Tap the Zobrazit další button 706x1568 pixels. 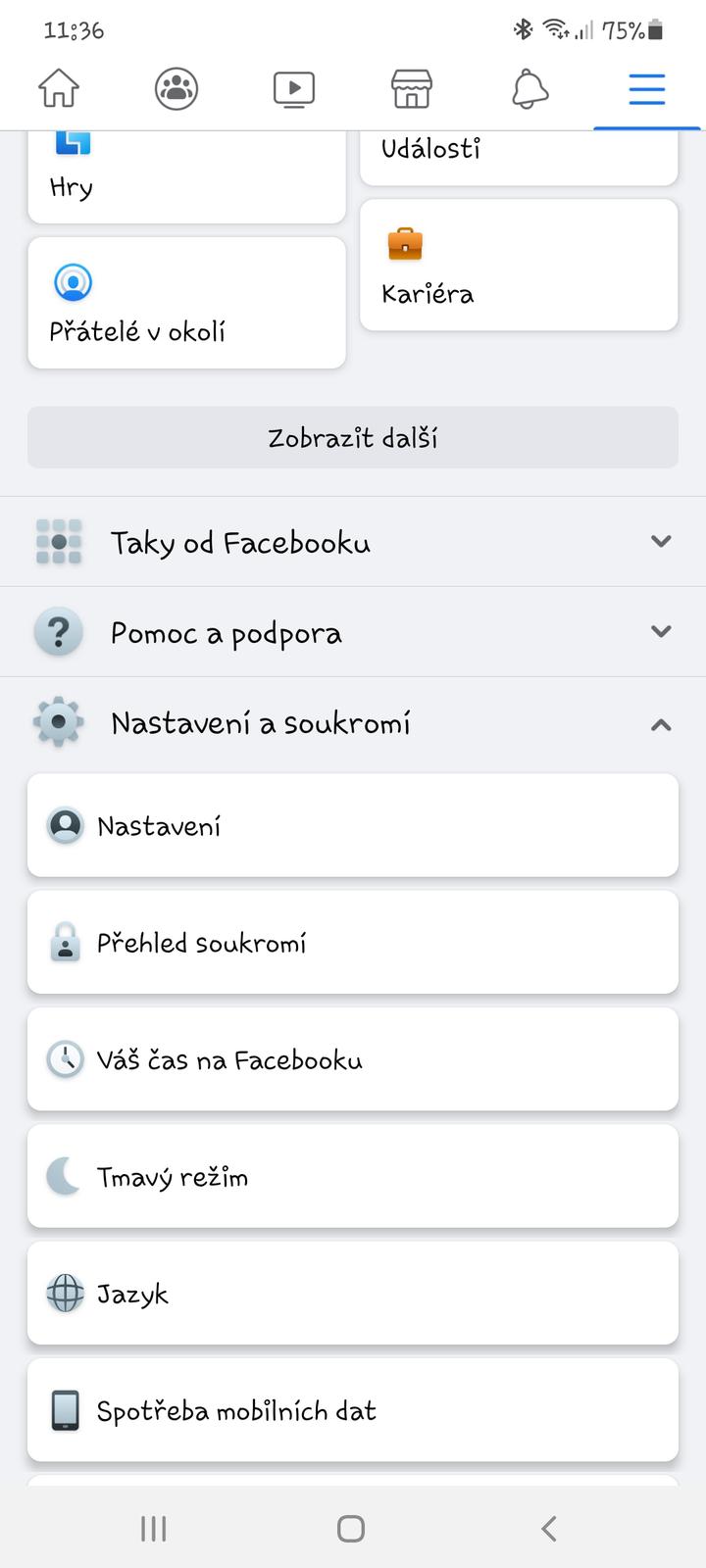(x=353, y=437)
